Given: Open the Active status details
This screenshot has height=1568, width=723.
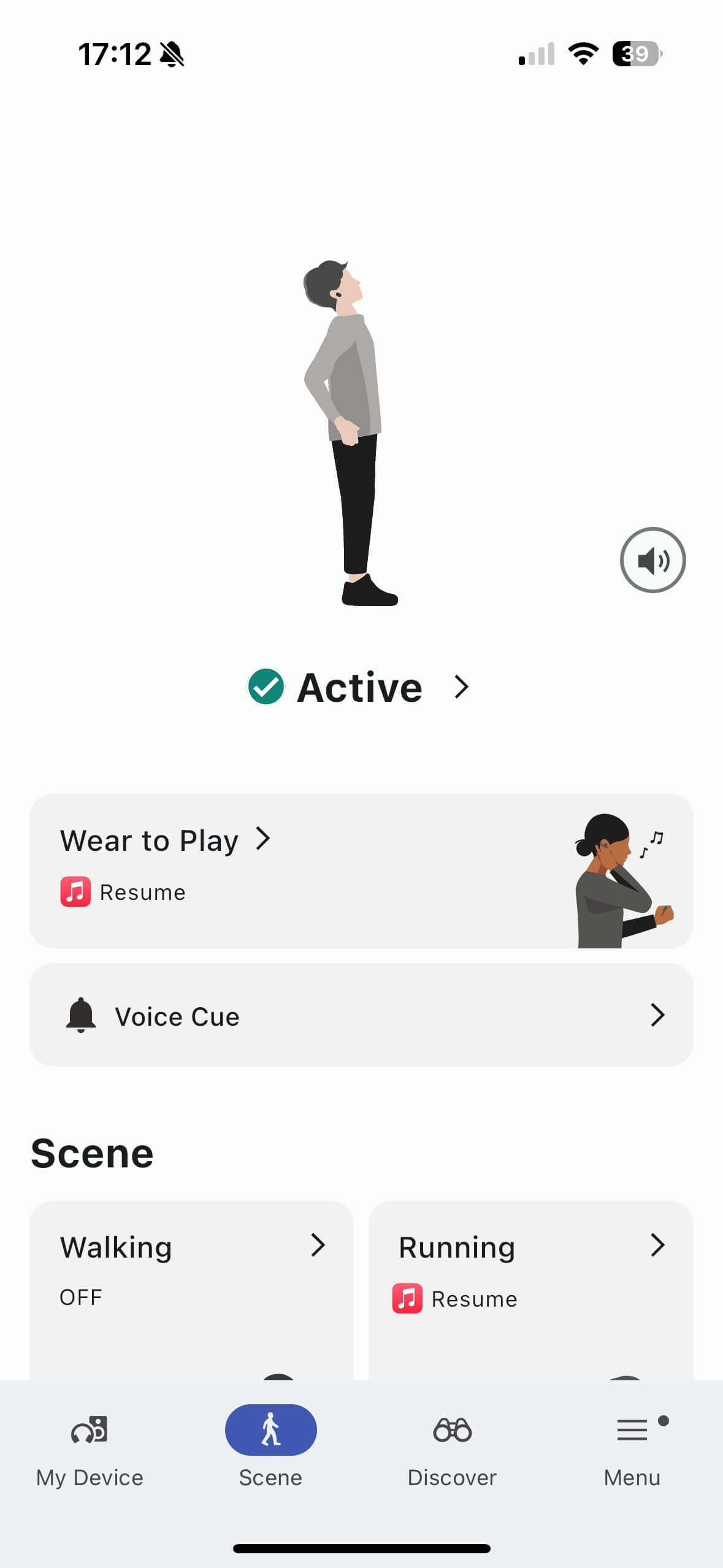Looking at the screenshot, I should (359, 687).
